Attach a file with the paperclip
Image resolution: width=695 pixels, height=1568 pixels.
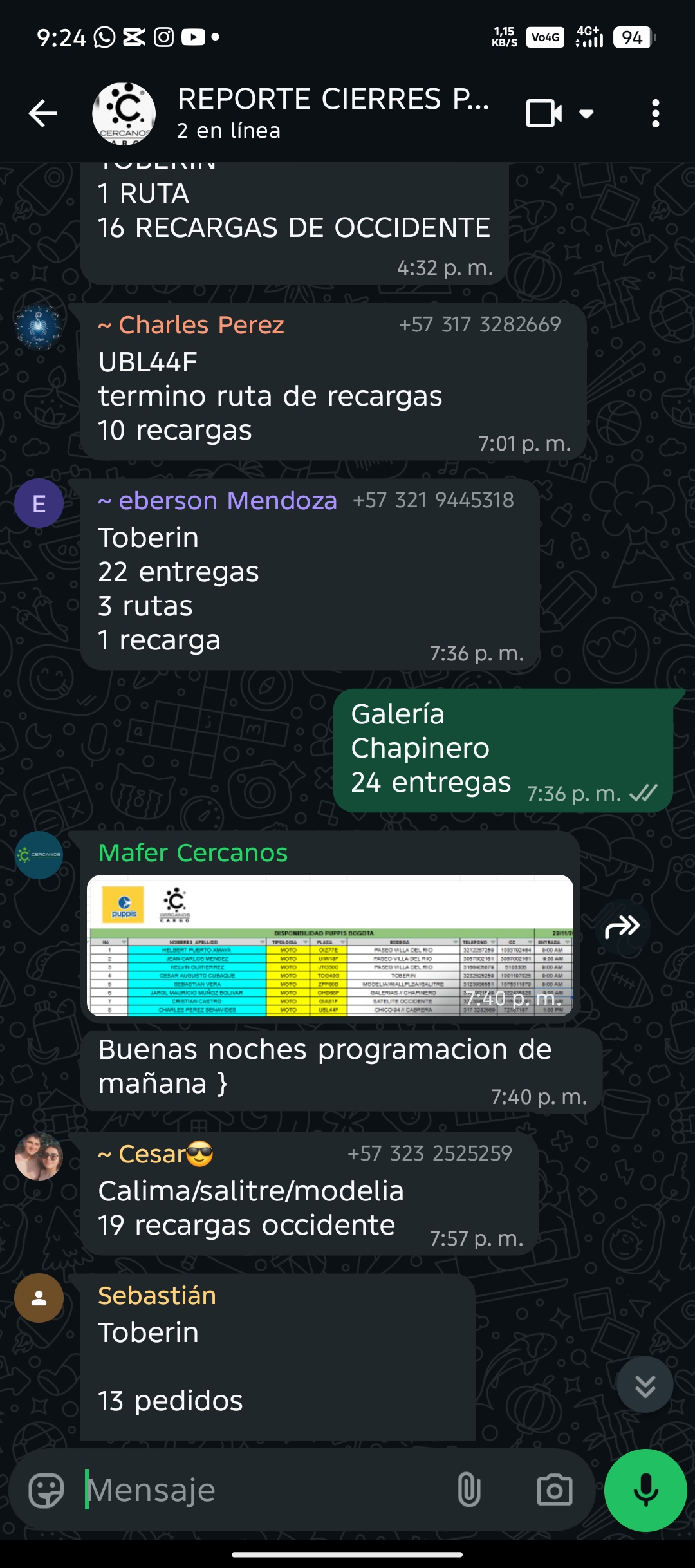468,1490
